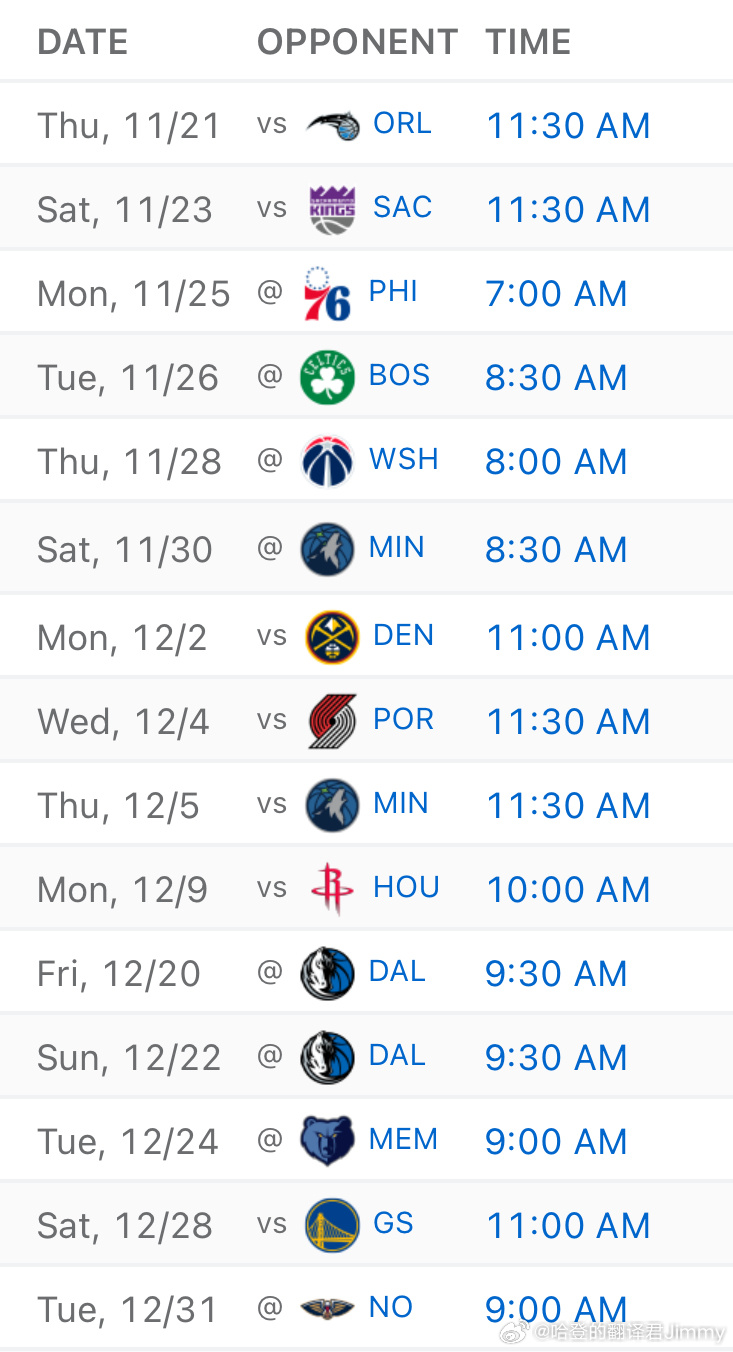Image resolution: width=733 pixels, height=1352 pixels.
Task: Open the POR team link
Action: tap(403, 720)
